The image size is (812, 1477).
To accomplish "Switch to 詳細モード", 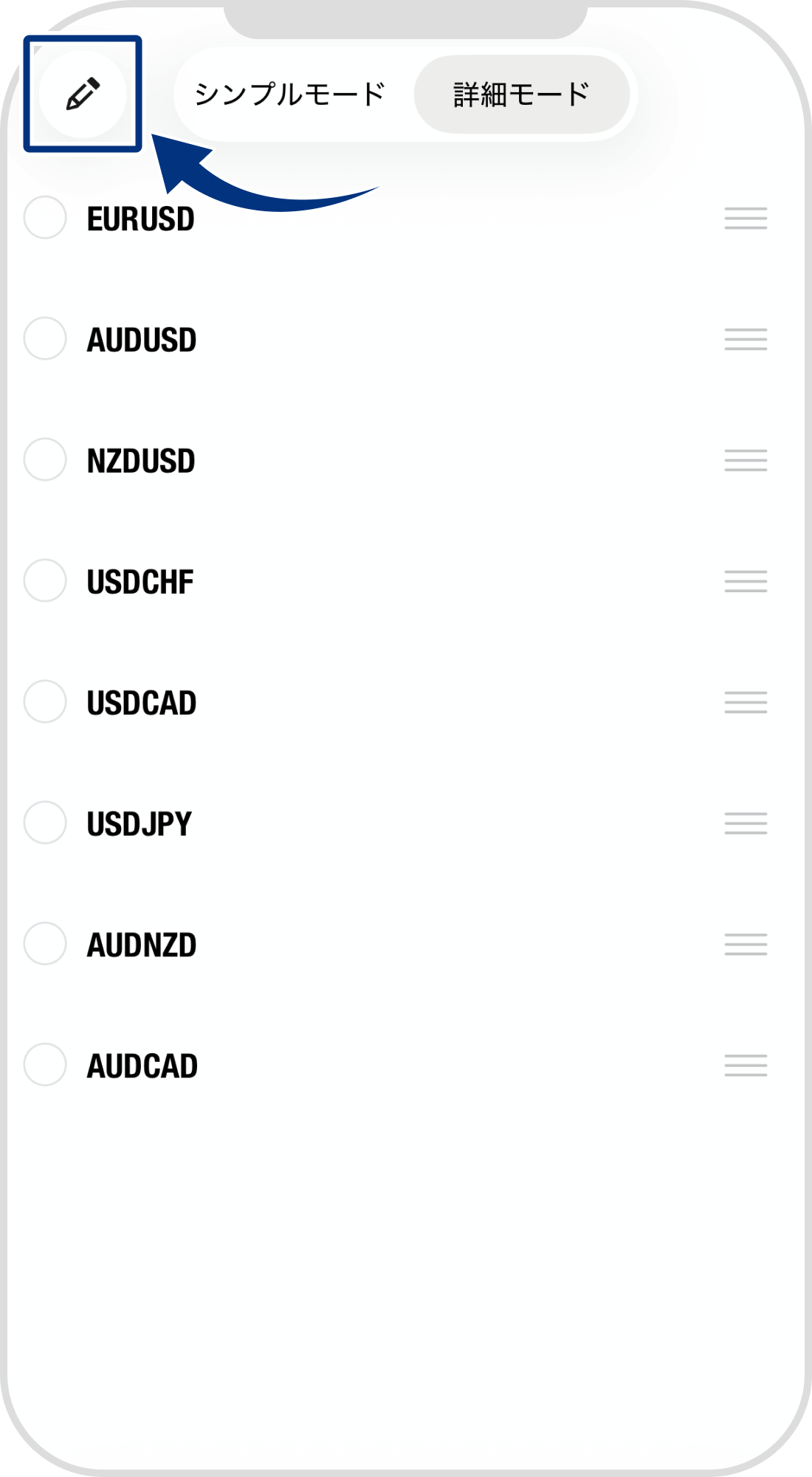I will (x=521, y=95).
